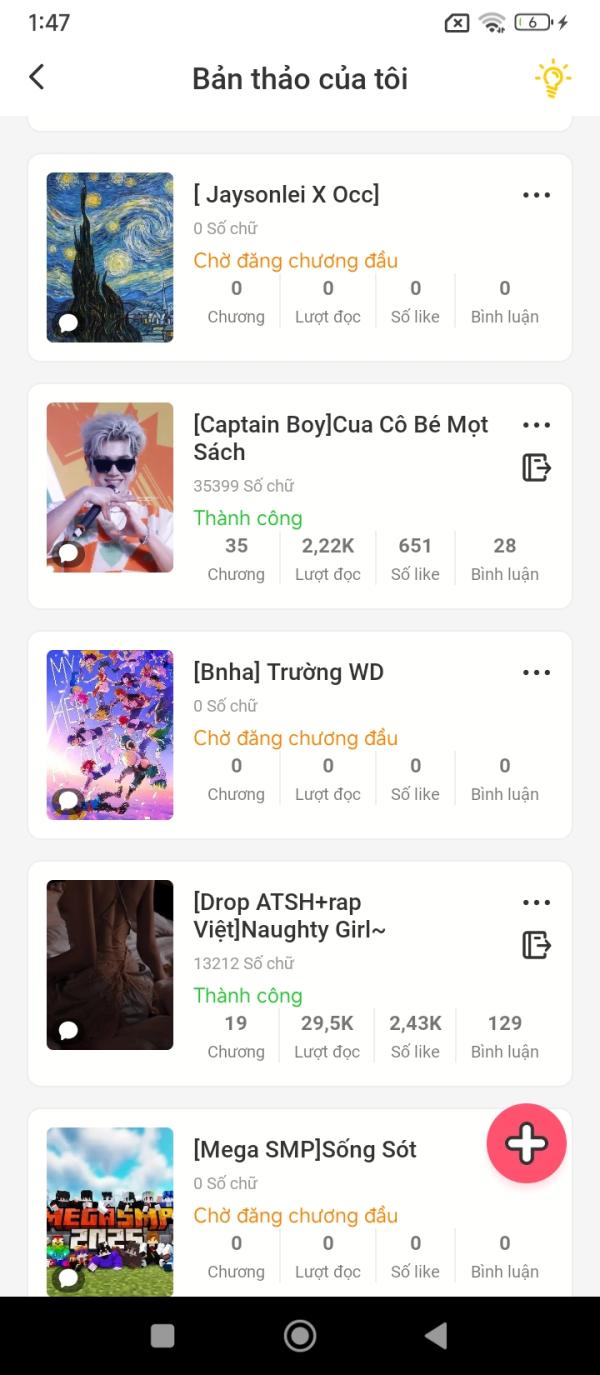600x1375 pixels.
Task: Tap export icon on Naughty Girl~ story
Action: click(536, 945)
